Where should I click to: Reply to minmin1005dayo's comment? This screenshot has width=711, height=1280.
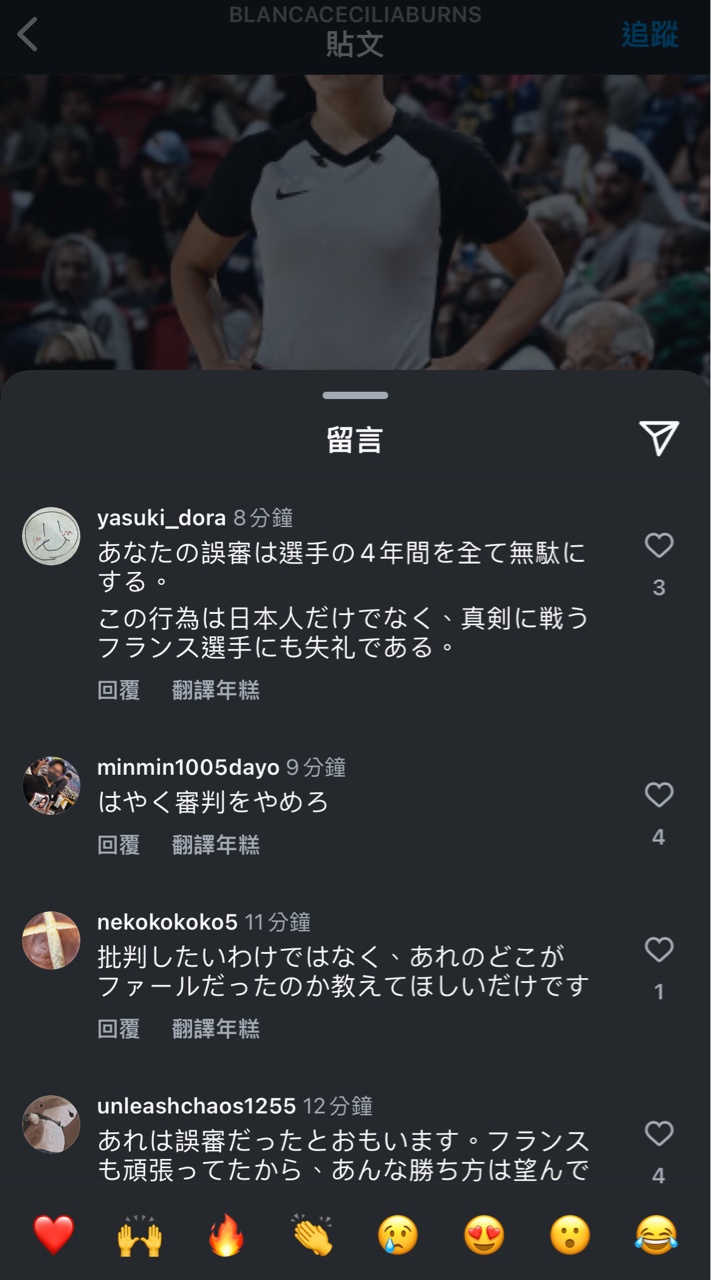[118, 845]
